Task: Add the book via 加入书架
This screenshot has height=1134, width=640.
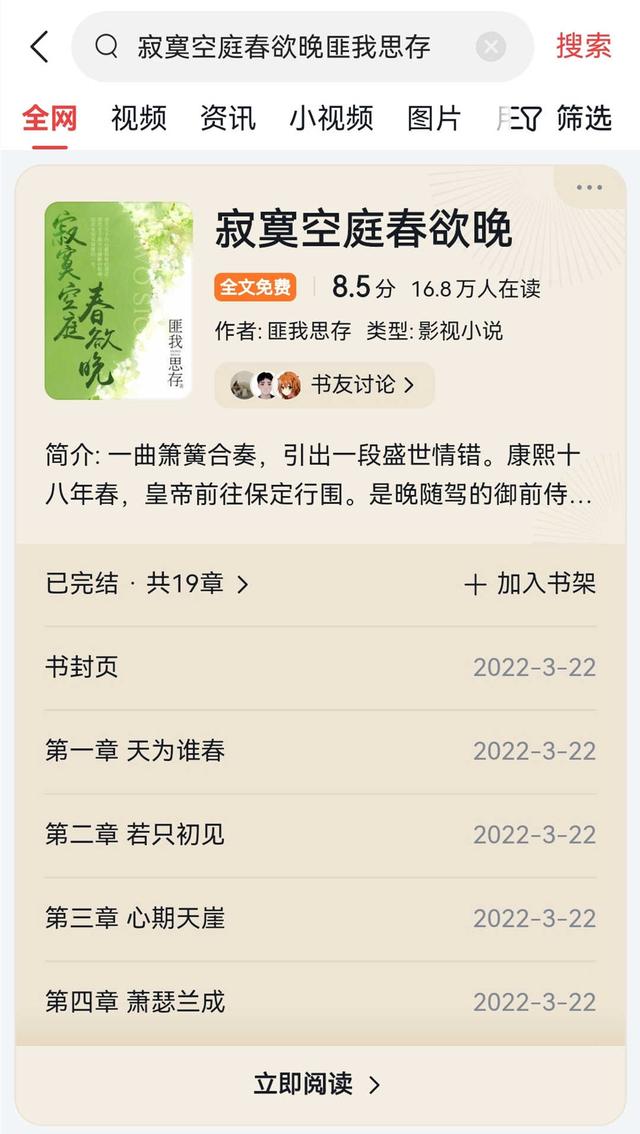Action: [530, 584]
